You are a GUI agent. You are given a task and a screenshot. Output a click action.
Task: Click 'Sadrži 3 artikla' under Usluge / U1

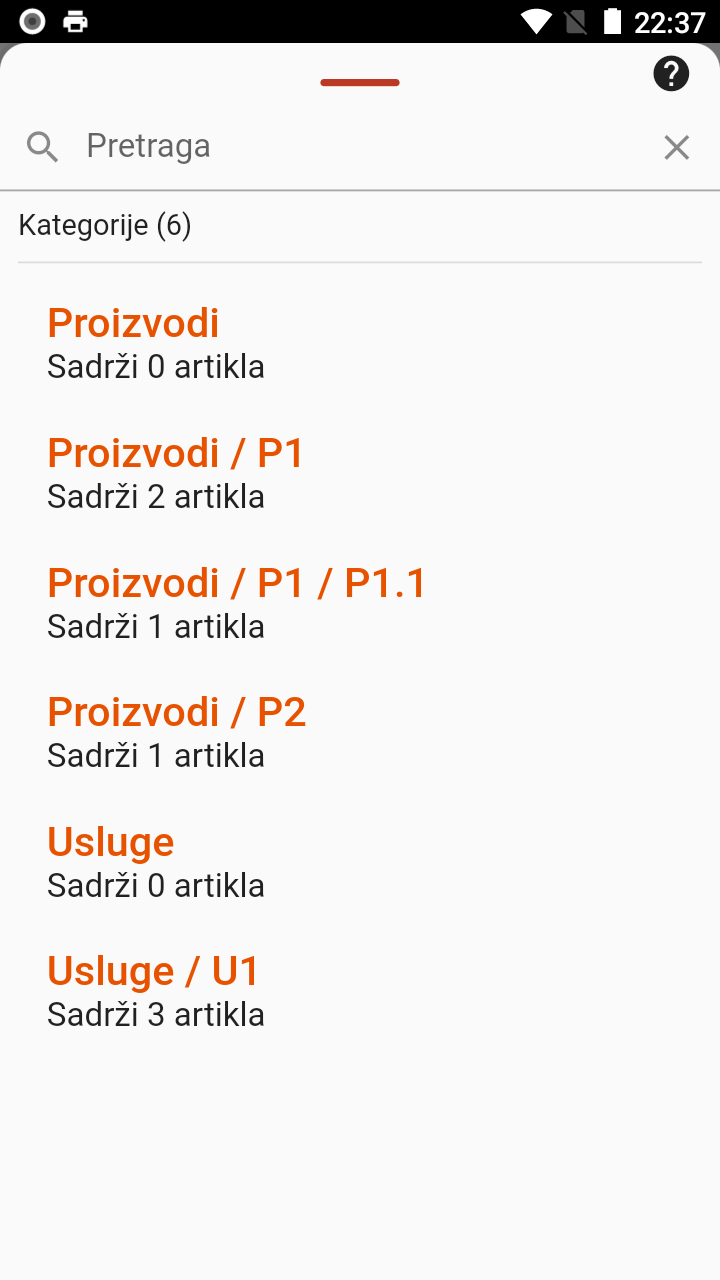tap(155, 1013)
